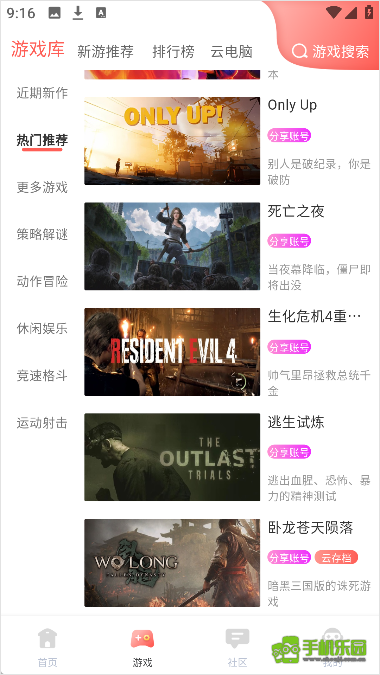Image resolution: width=380 pixels, height=675 pixels.
Task: Open the 逃生试炼 game card
Action: click(228, 457)
